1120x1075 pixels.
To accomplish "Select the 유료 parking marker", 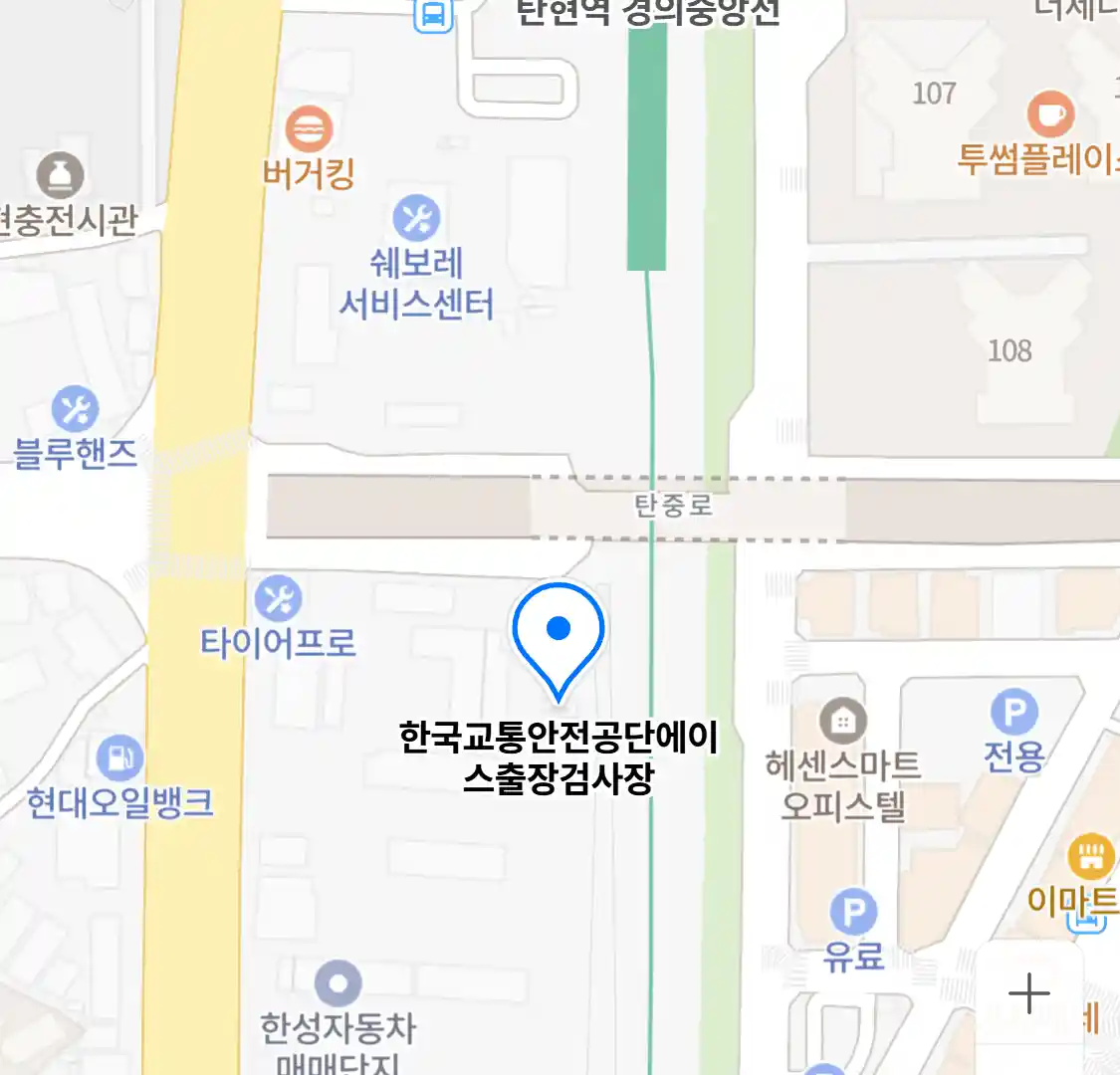I will pos(853,912).
